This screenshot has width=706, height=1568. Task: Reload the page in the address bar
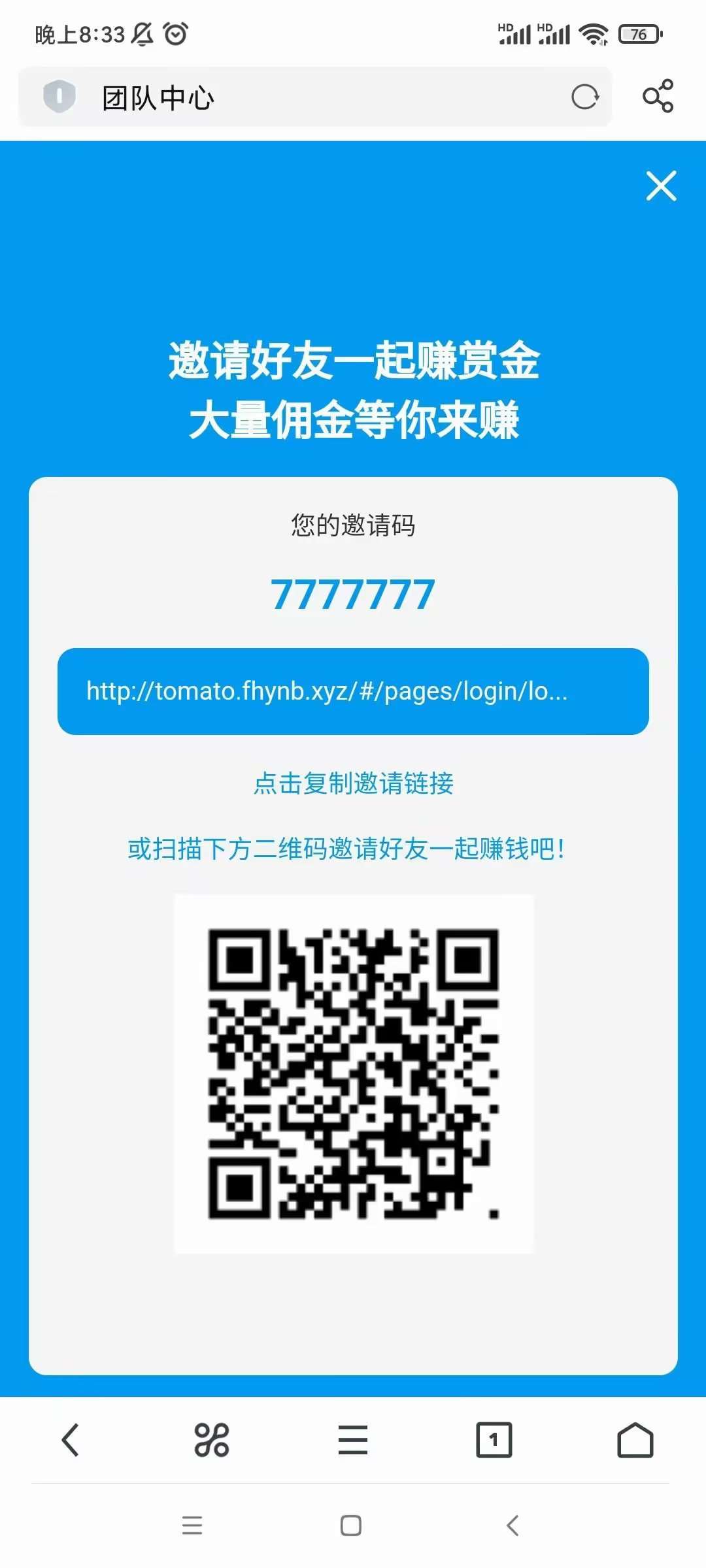(x=584, y=97)
